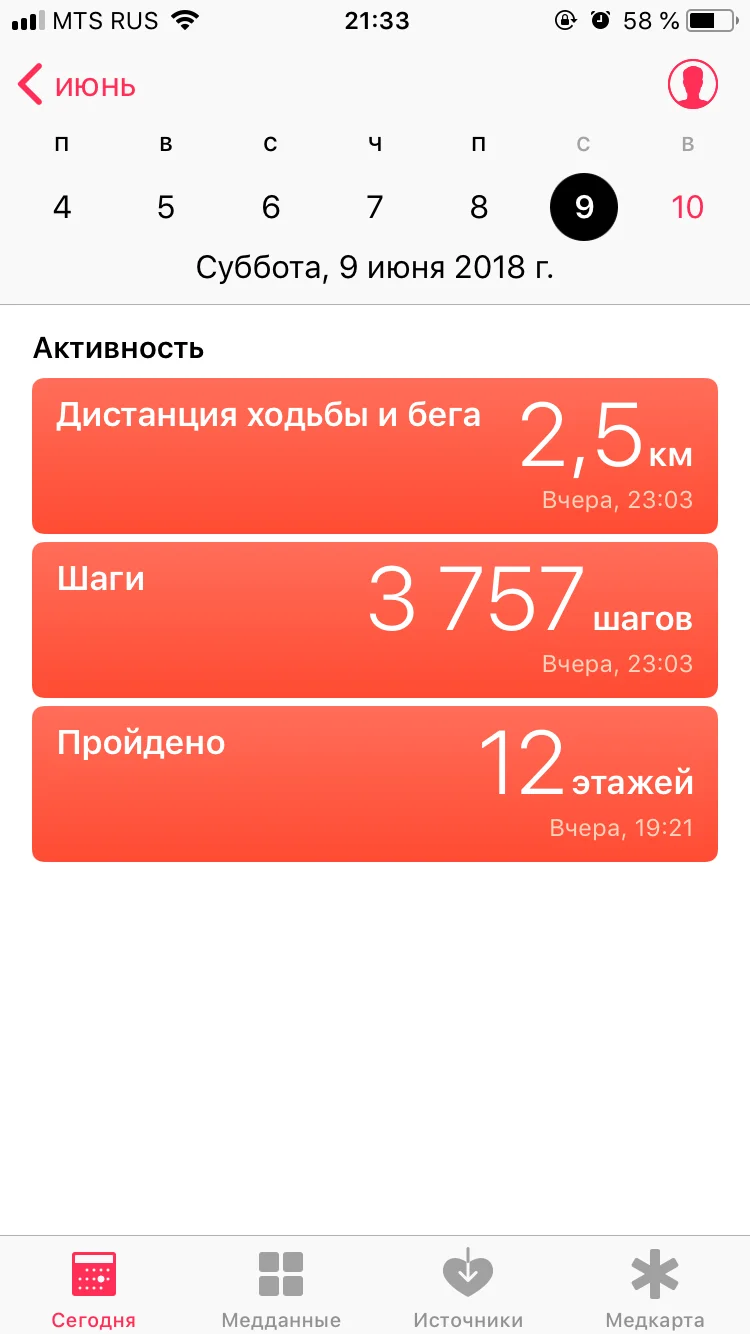Switch to the Сегодня tab
Image resolution: width=750 pixels, height=1334 pixels.
[x=94, y=1288]
